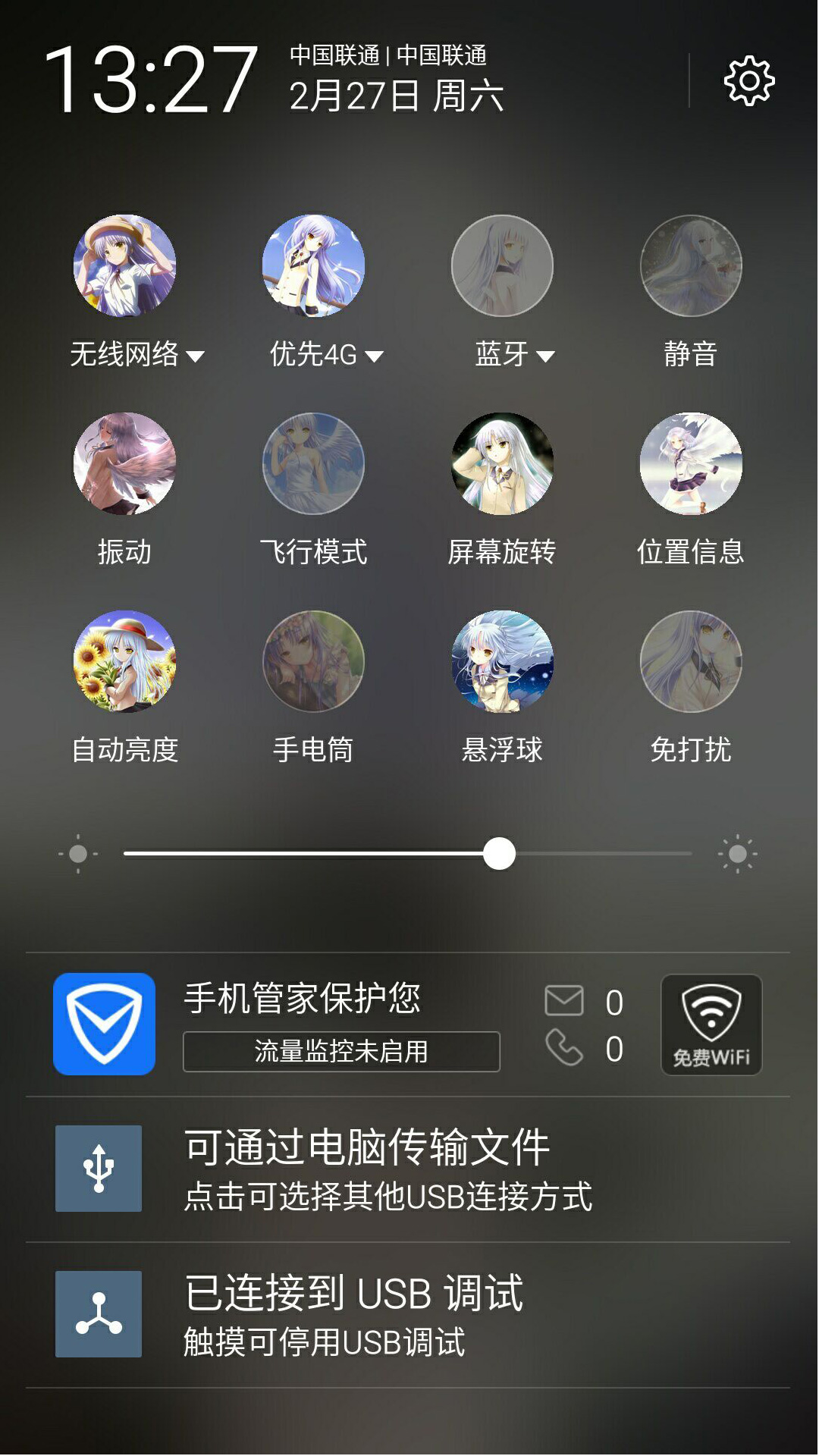The width and height of the screenshot is (819, 1456).
Task: Tap the 流量监控未启用 button
Action: 341,1052
